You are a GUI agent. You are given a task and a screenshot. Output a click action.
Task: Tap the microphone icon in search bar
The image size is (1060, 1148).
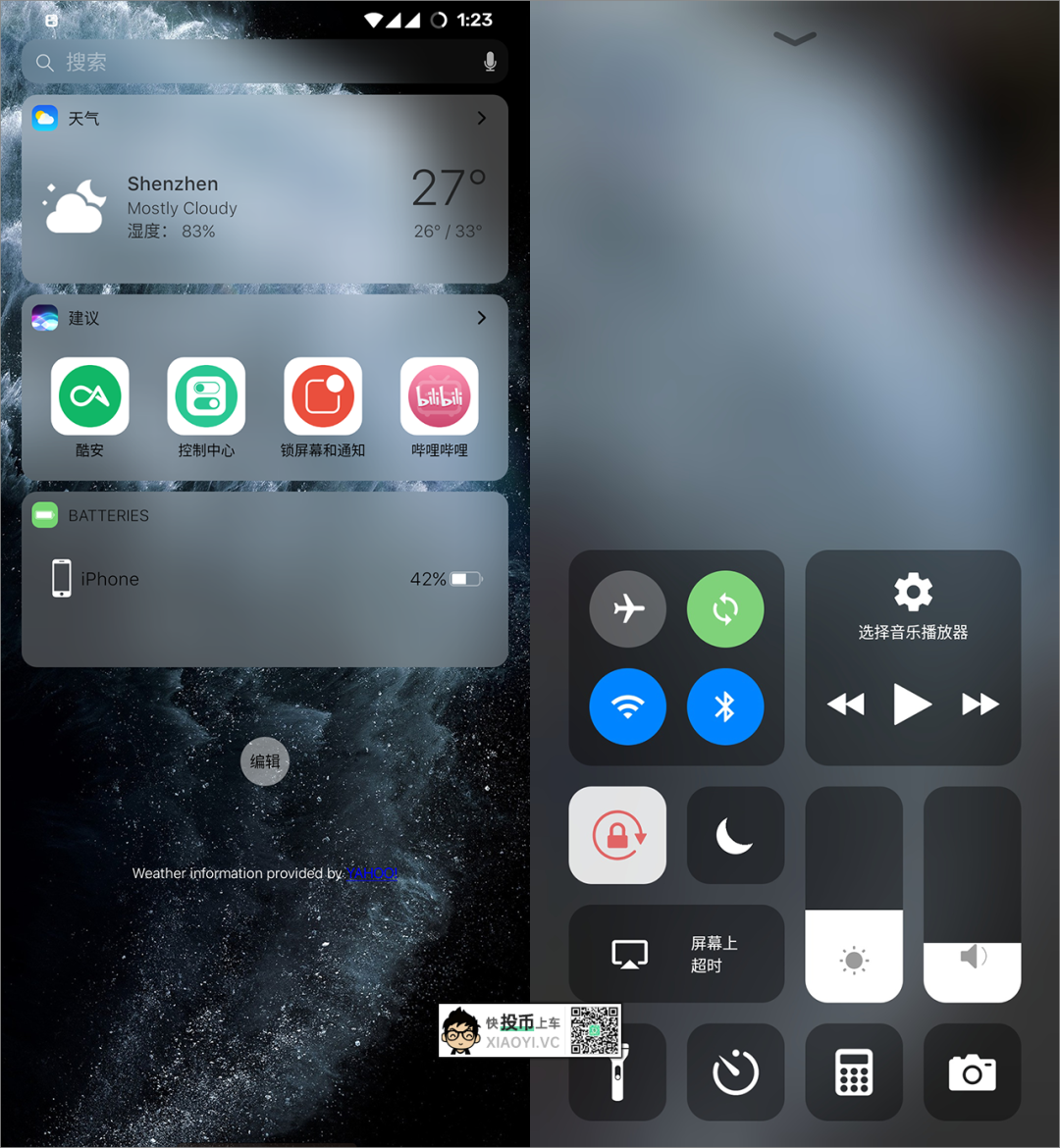[490, 62]
